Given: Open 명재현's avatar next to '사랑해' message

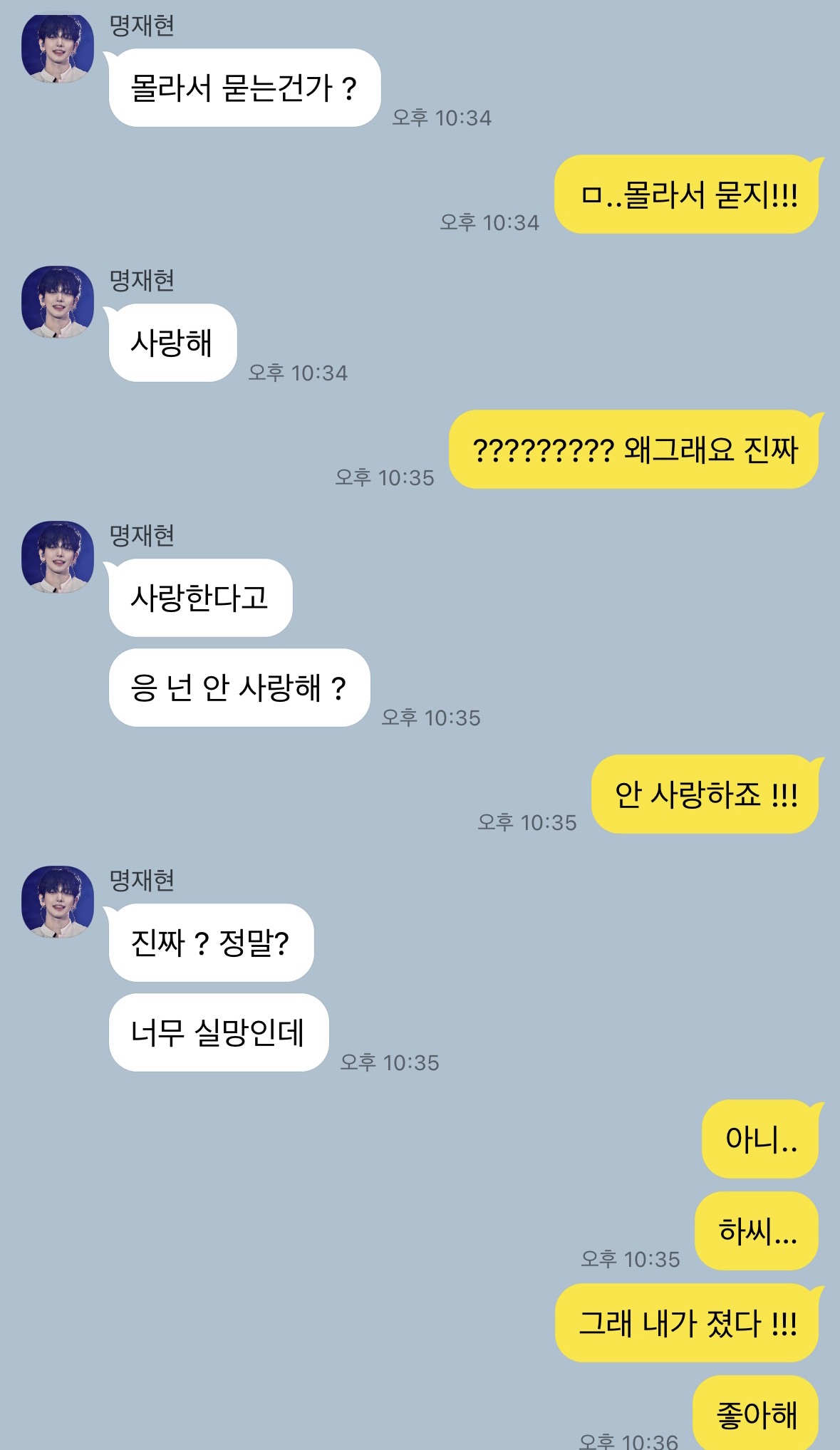Looking at the screenshot, I should (58, 302).
